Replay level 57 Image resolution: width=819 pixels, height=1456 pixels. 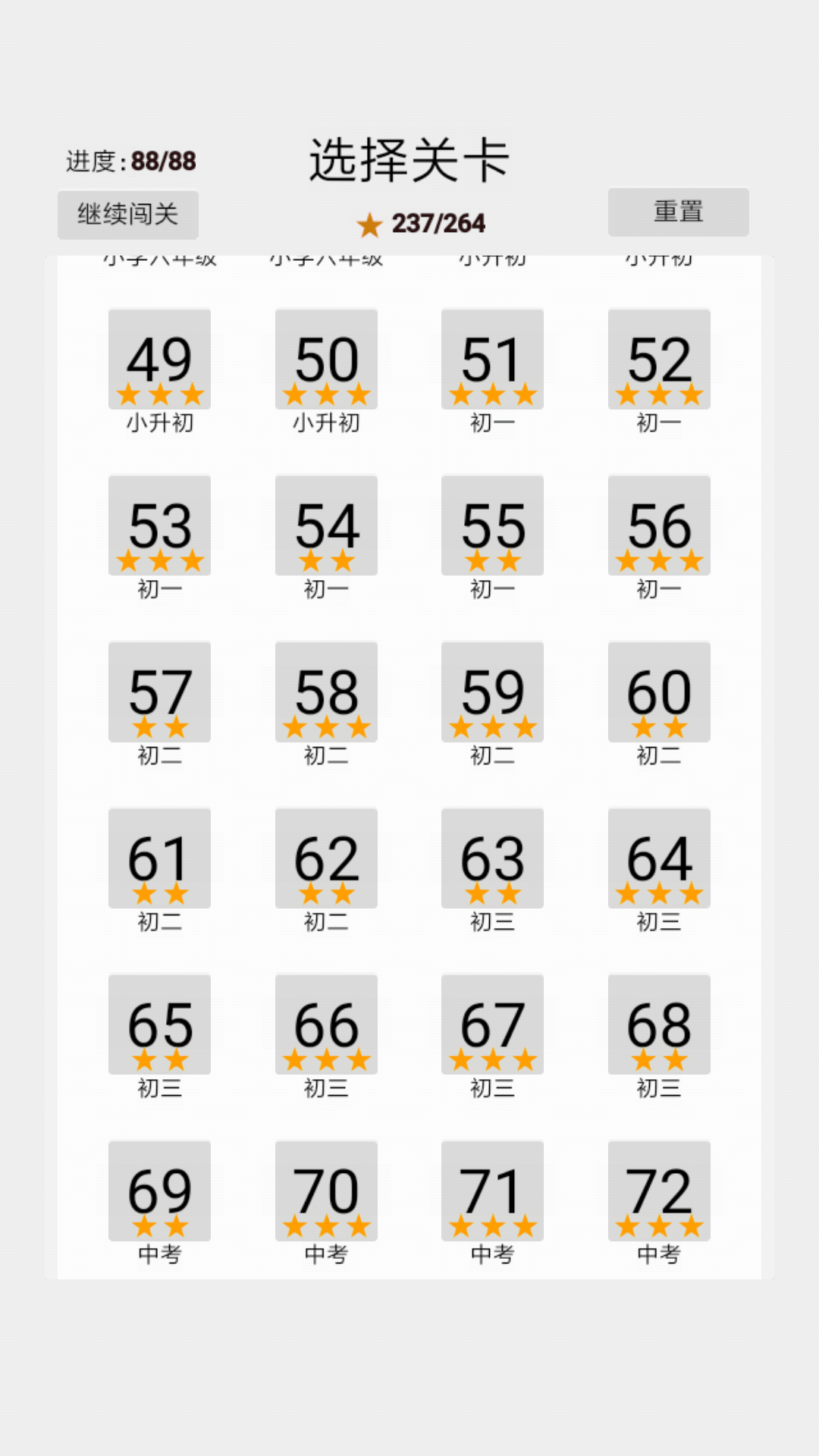[159, 692]
